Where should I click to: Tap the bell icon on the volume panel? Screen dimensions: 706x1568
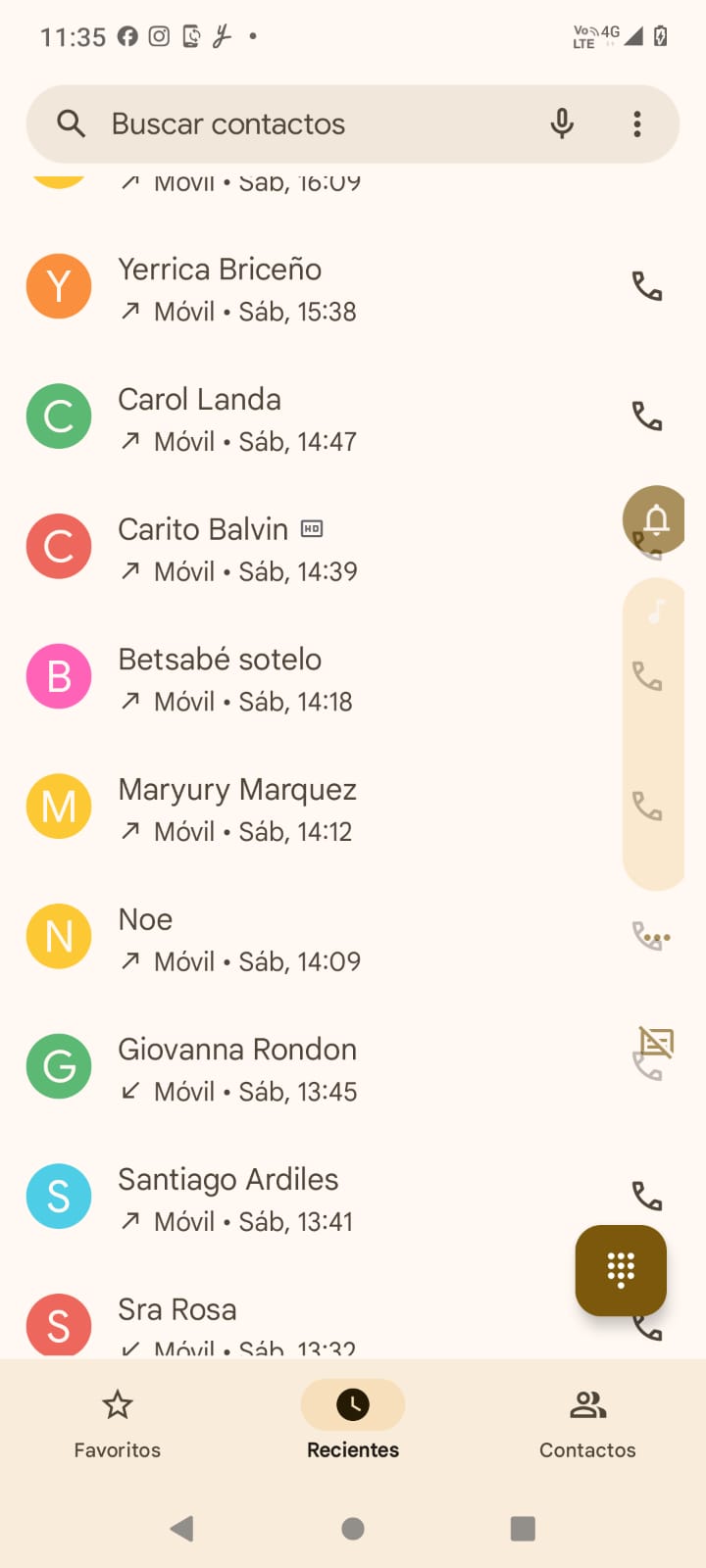(x=656, y=518)
